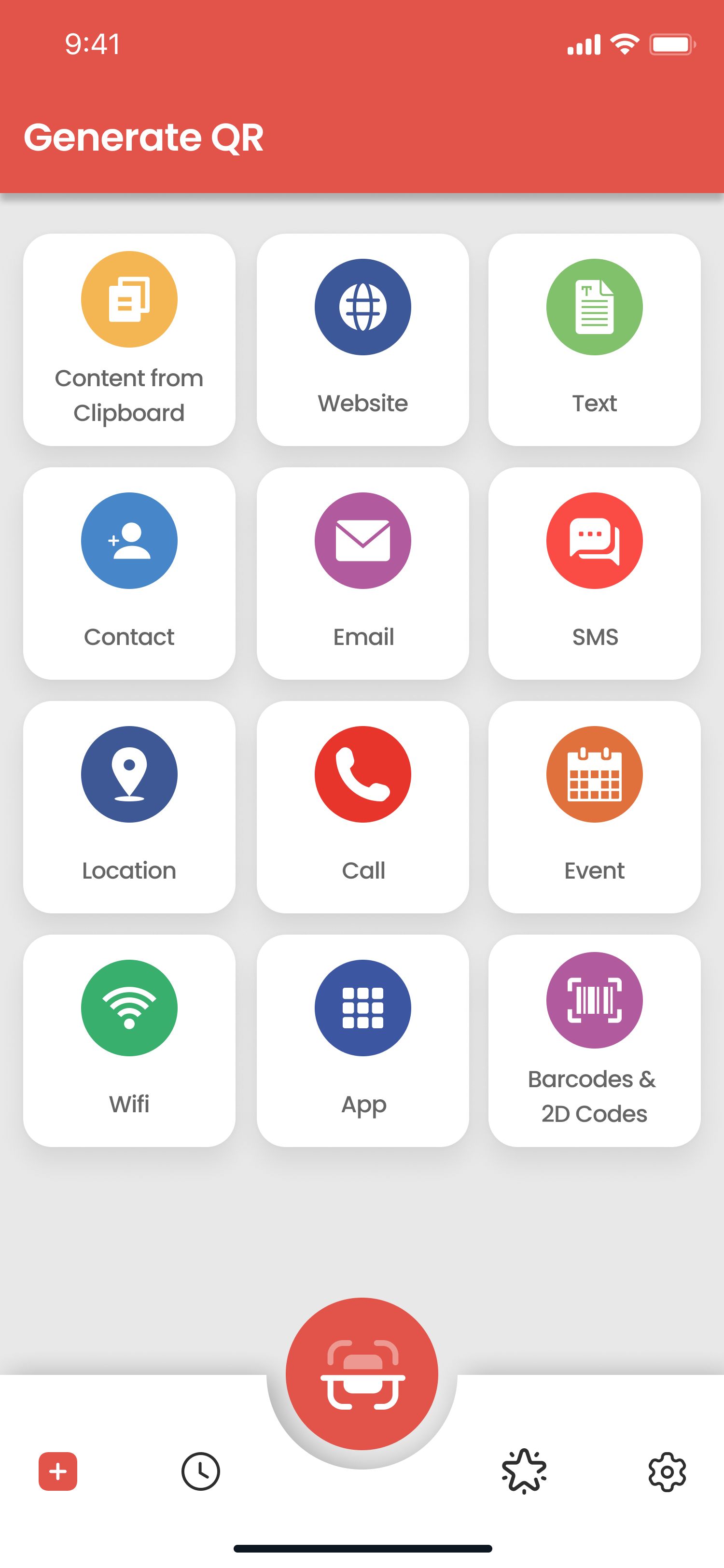Select the Website QR type

[x=362, y=340]
